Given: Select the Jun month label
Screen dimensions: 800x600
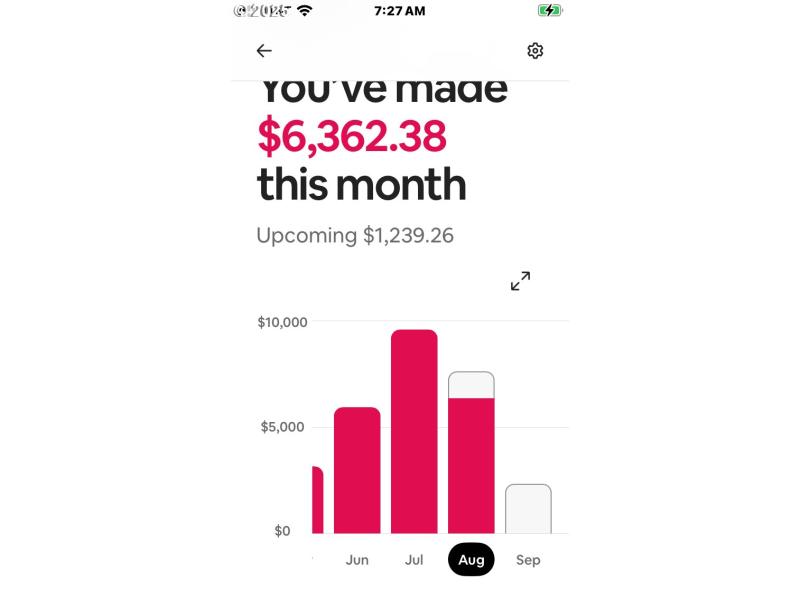Looking at the screenshot, I should tap(357, 560).
